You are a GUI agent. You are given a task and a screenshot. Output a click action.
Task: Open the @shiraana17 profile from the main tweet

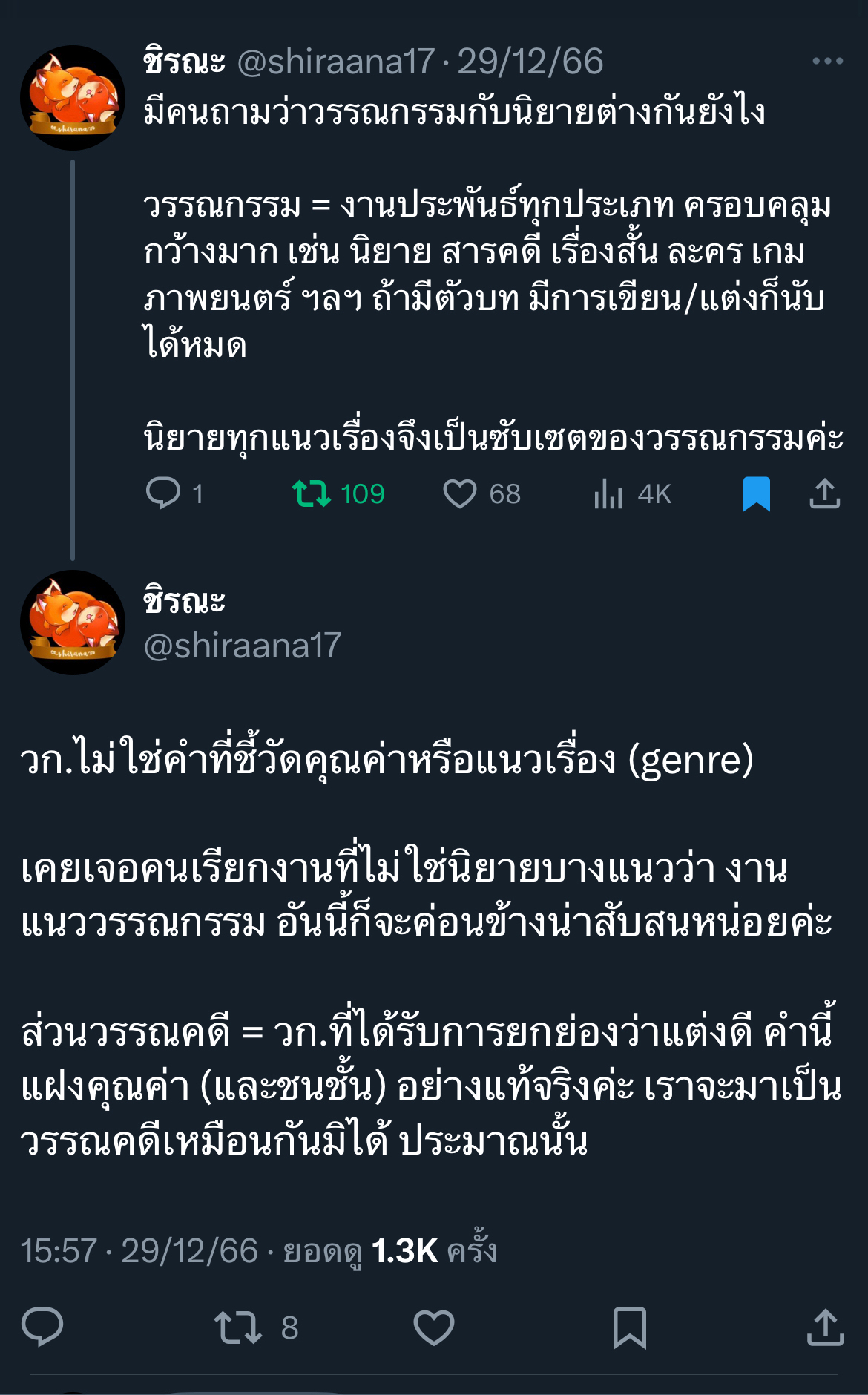click(x=242, y=646)
